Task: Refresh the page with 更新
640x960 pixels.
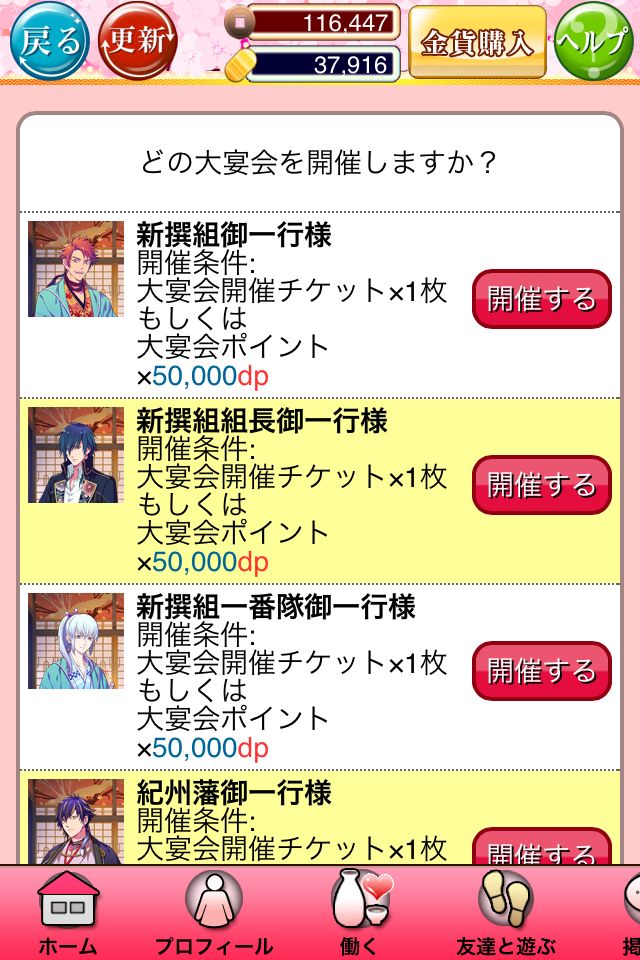Action: tap(138, 42)
